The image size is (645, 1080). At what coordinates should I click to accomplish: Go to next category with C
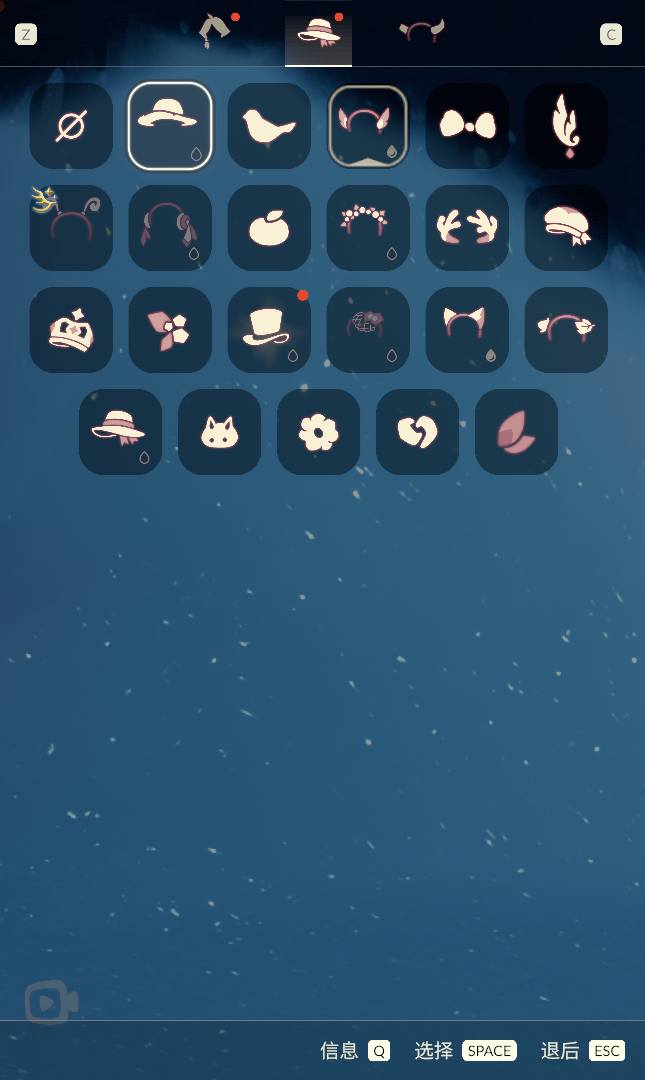[610, 34]
